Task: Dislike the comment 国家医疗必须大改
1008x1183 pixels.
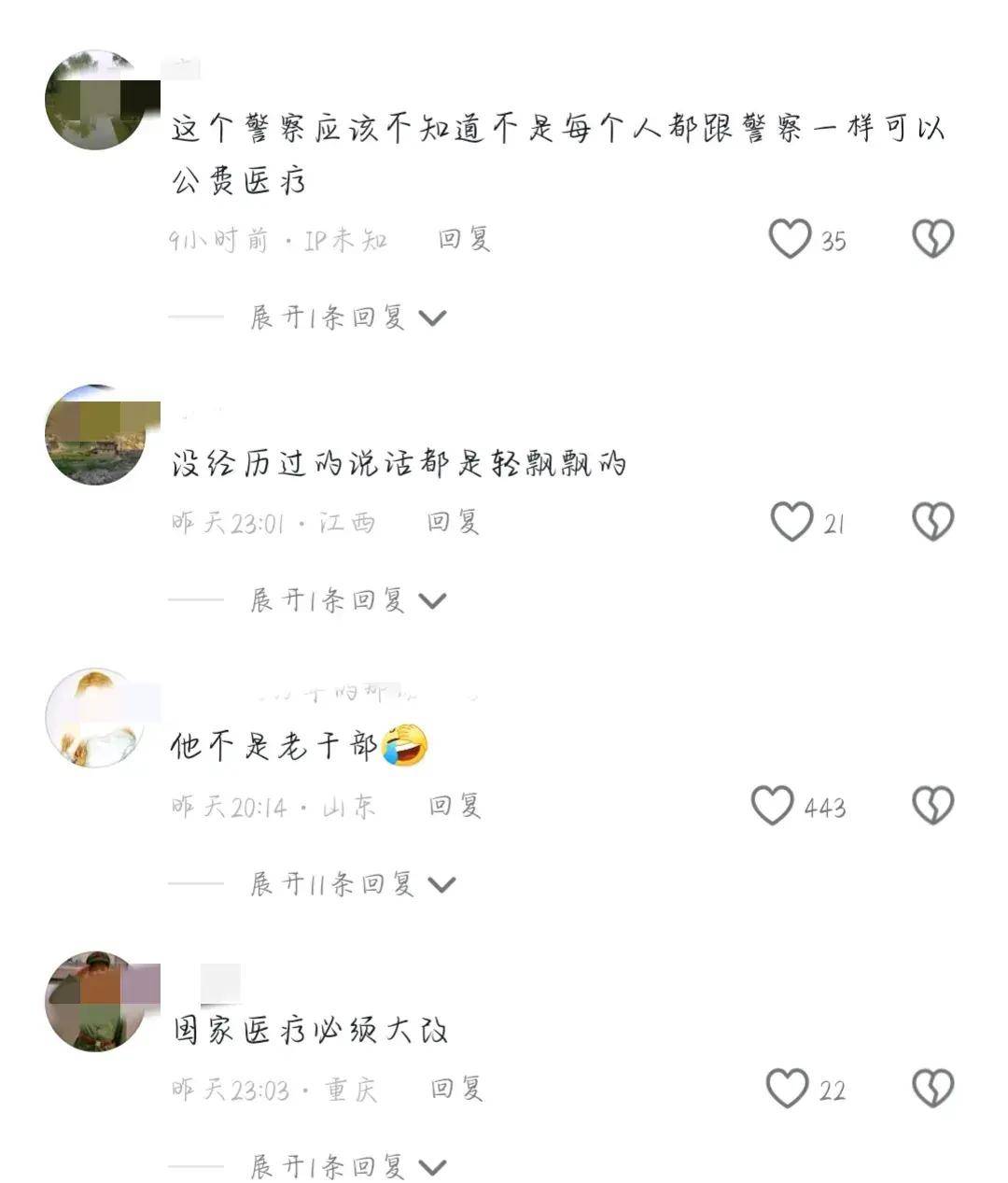Action: pyautogui.click(x=932, y=1089)
